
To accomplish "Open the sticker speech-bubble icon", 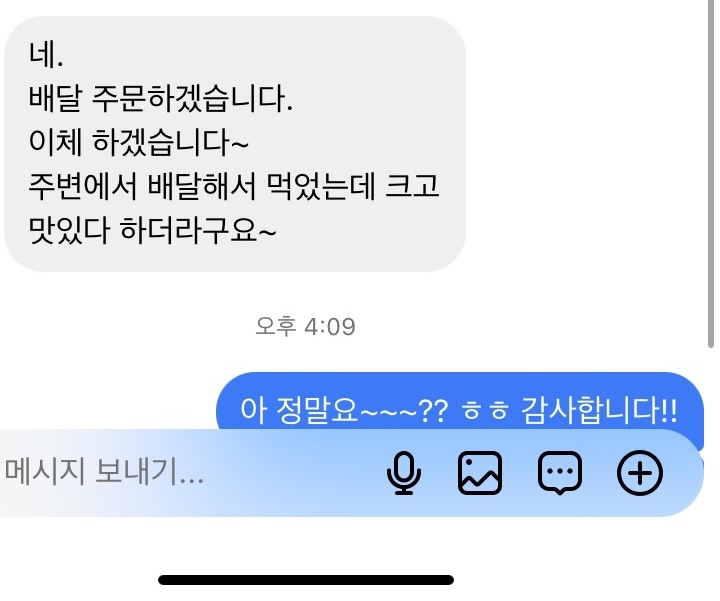I will pos(560,473).
